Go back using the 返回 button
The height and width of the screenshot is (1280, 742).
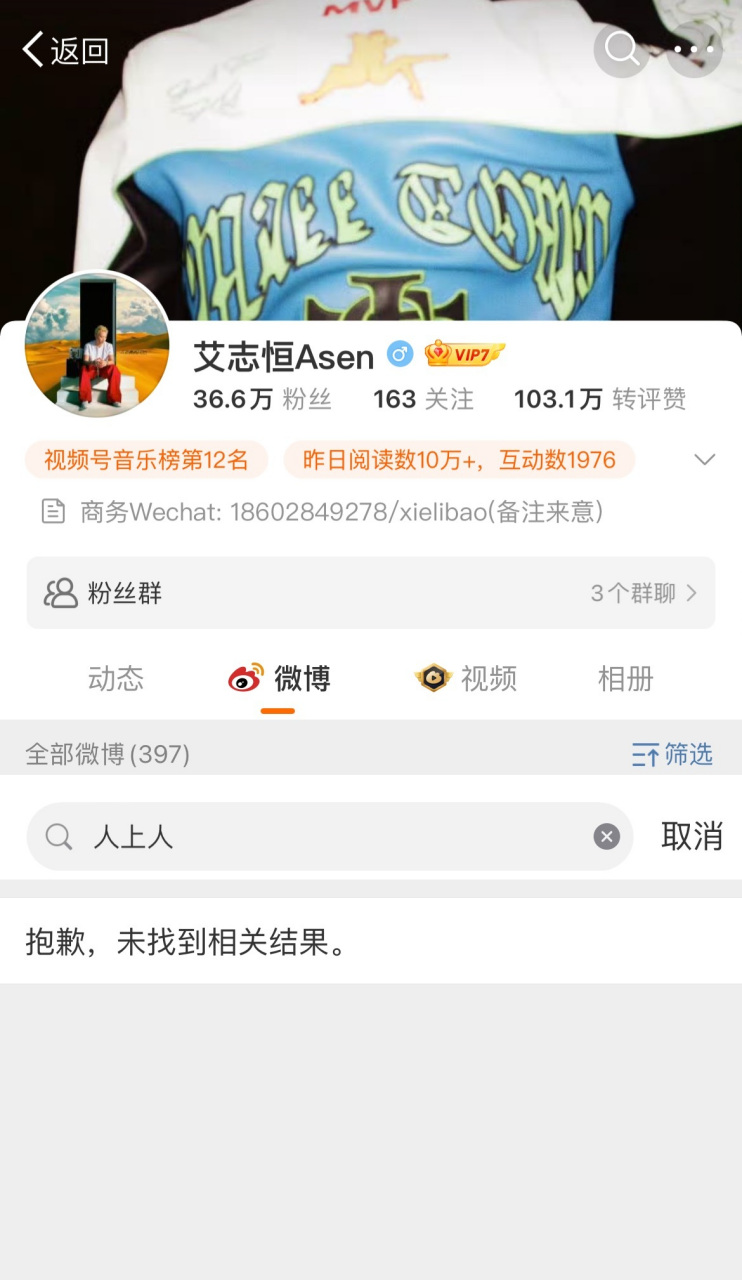tap(66, 49)
